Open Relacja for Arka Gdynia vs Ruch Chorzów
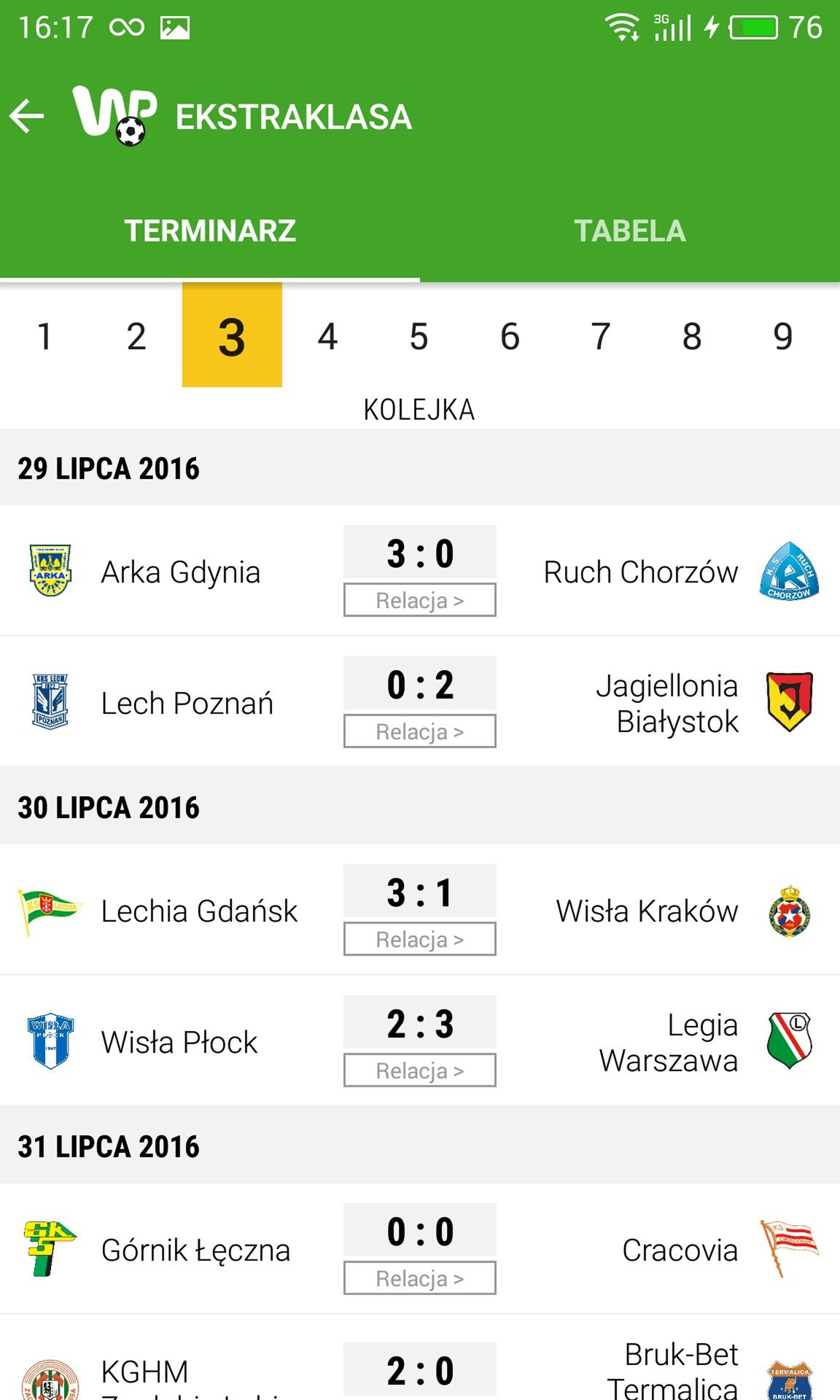This screenshot has width=840, height=1400. point(420,600)
